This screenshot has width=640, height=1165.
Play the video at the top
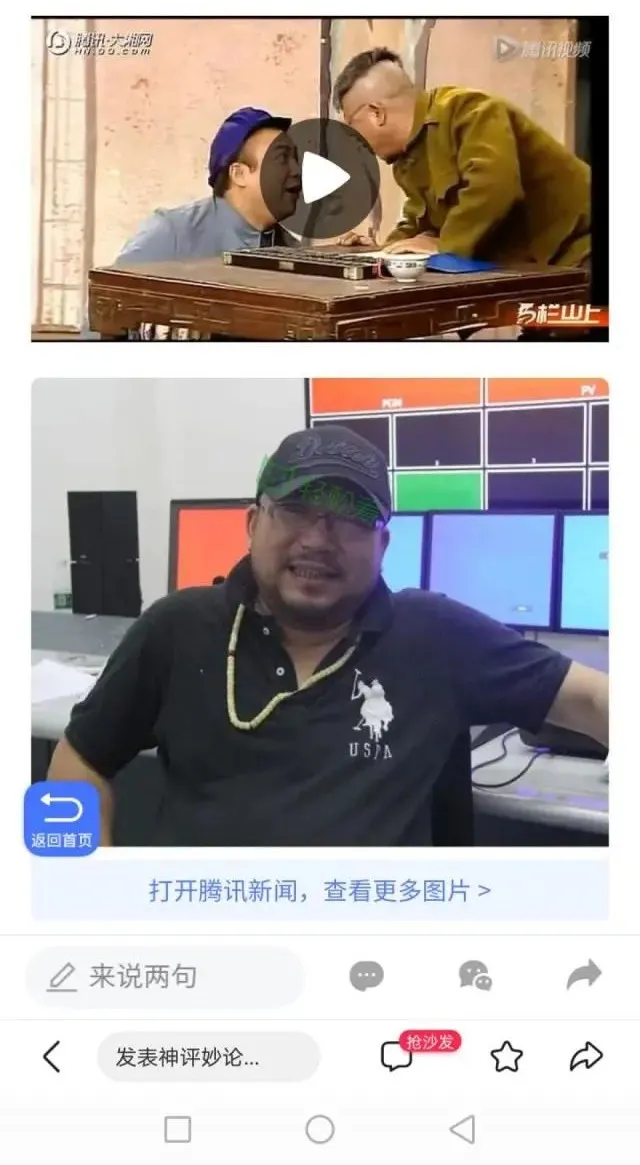pyautogui.click(x=320, y=178)
